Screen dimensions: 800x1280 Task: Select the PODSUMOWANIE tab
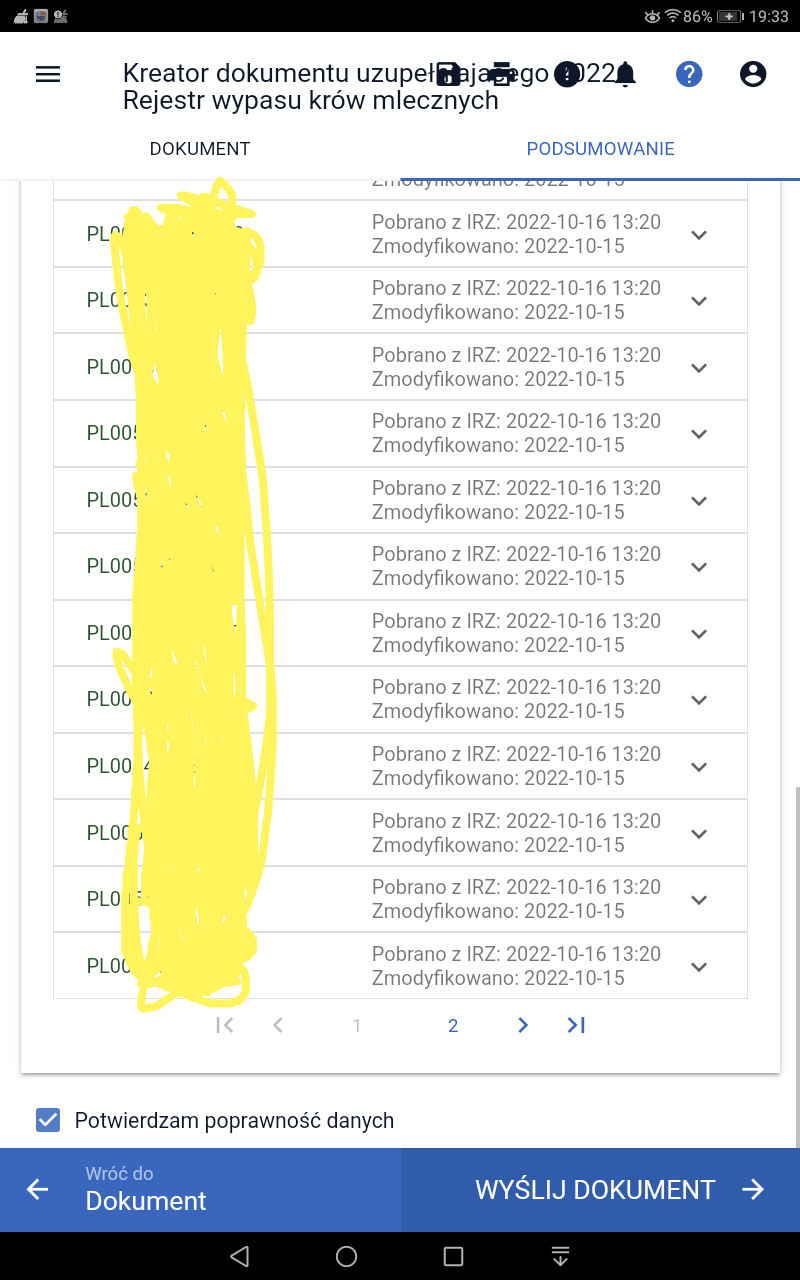tap(600, 149)
